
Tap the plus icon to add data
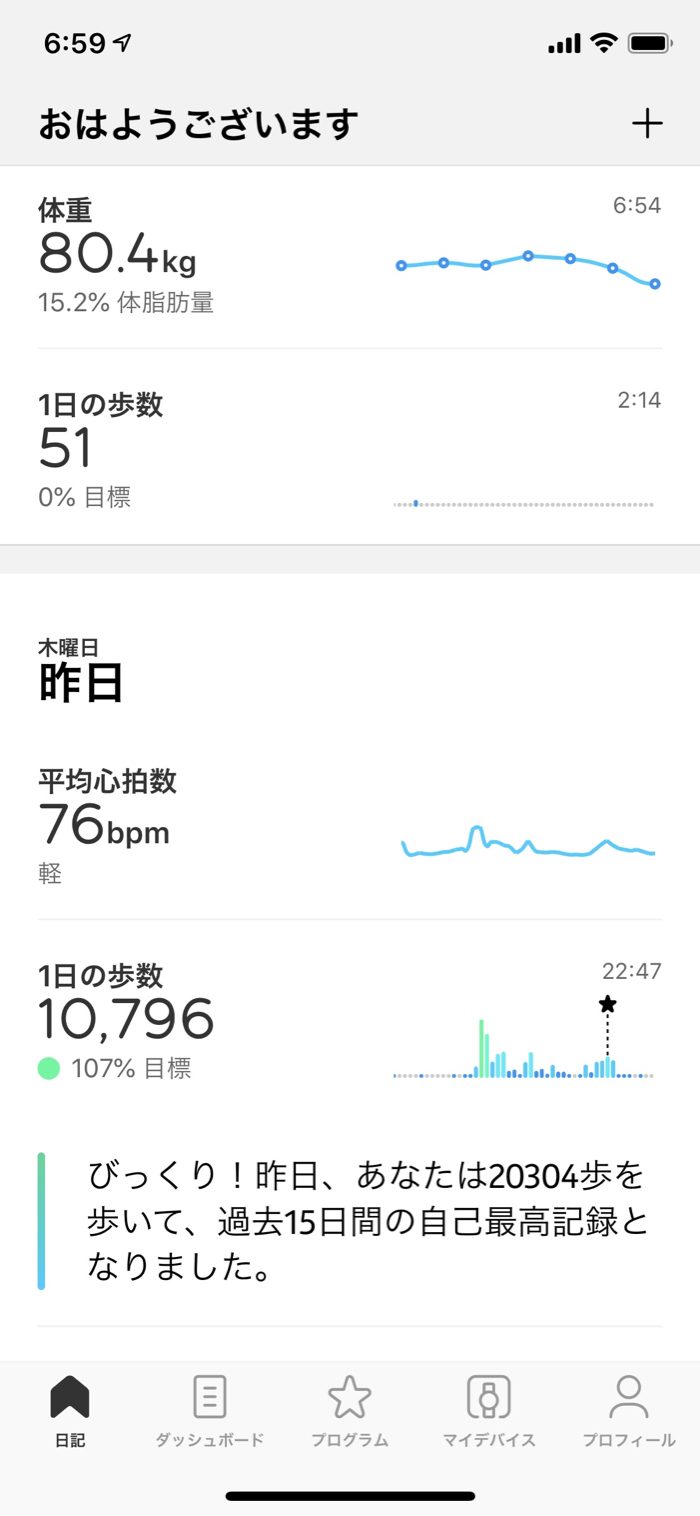pos(648,124)
